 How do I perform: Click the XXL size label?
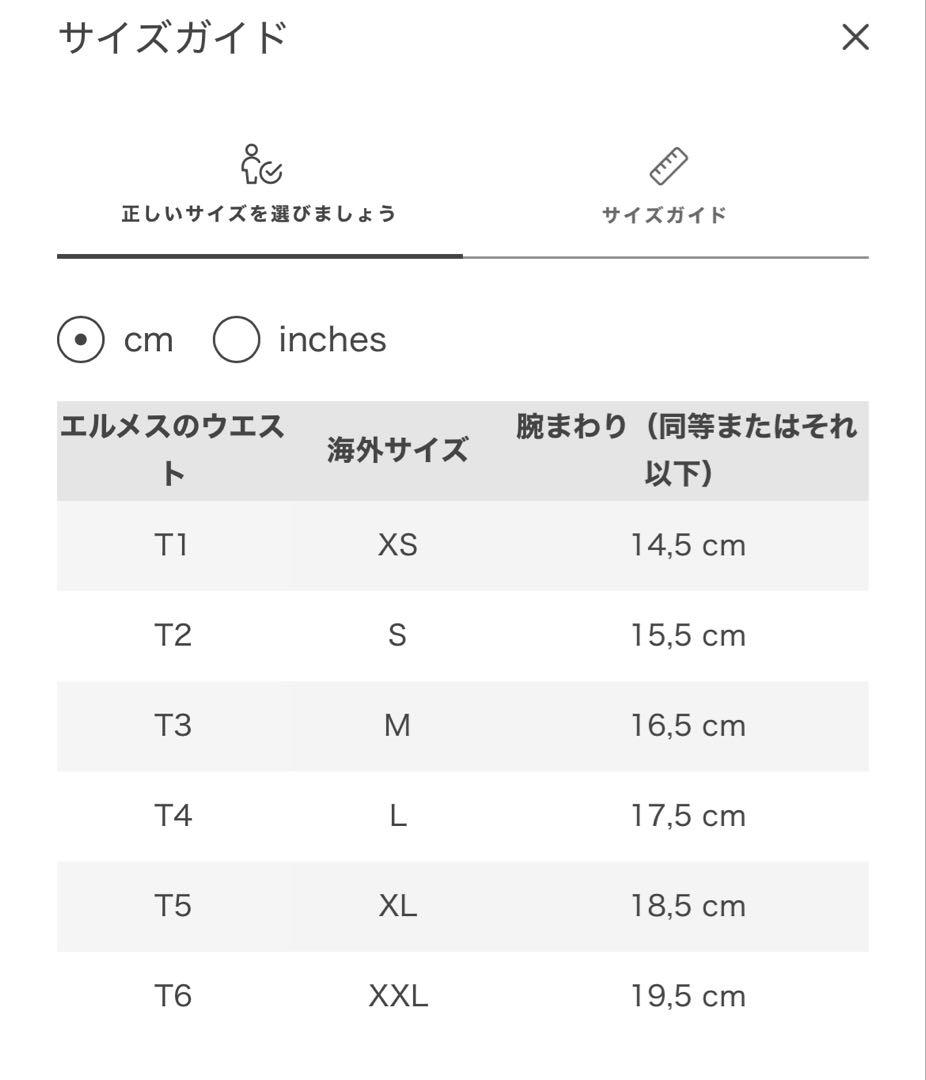[397, 996]
